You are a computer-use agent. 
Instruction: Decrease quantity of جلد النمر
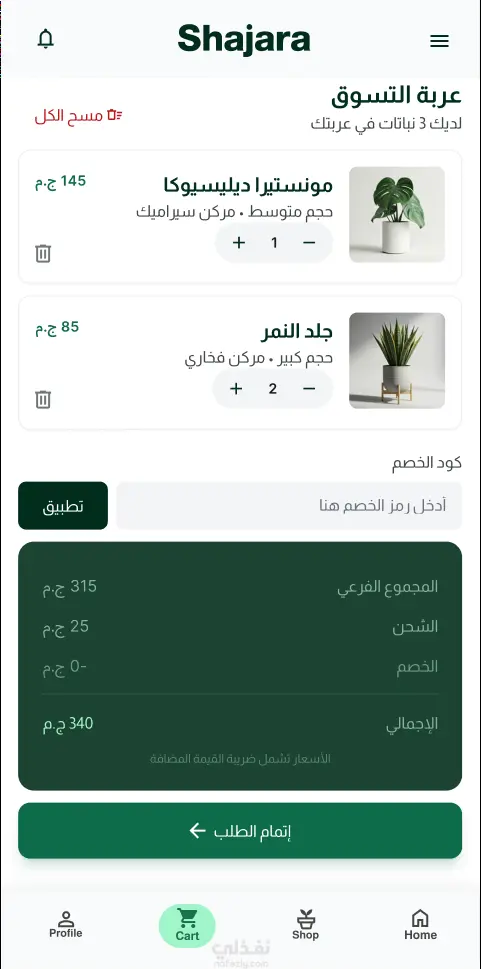click(309, 389)
